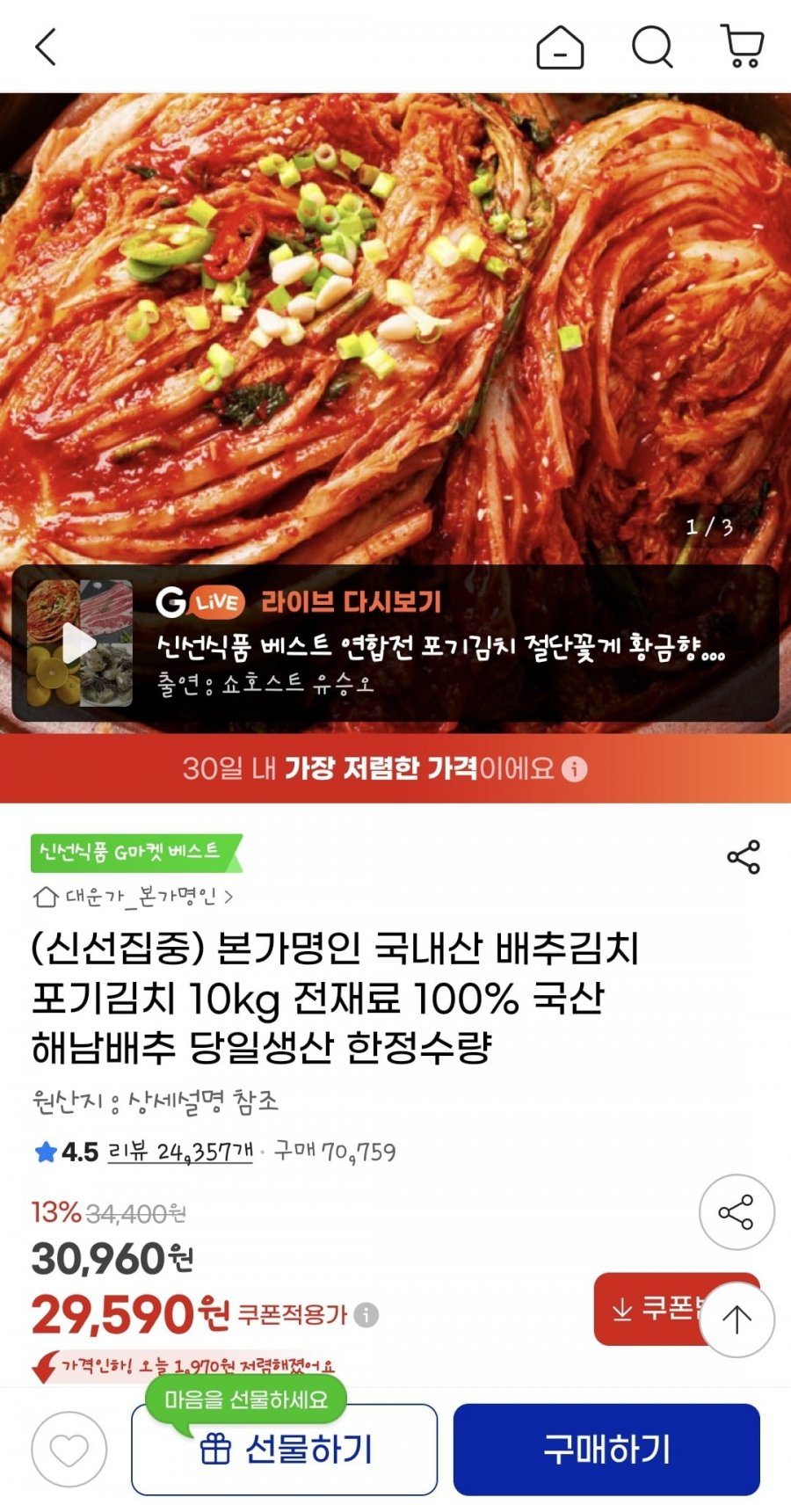Open the search magnifier icon
Image resolution: width=791 pixels, height=1512 pixels.
pos(652,47)
